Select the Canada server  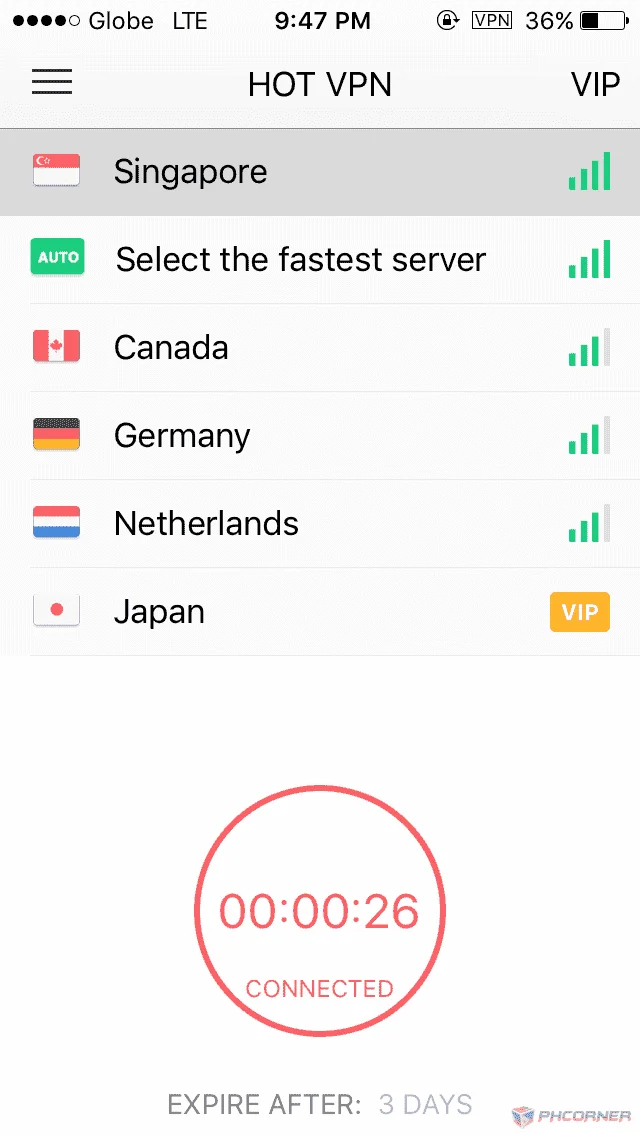320,348
